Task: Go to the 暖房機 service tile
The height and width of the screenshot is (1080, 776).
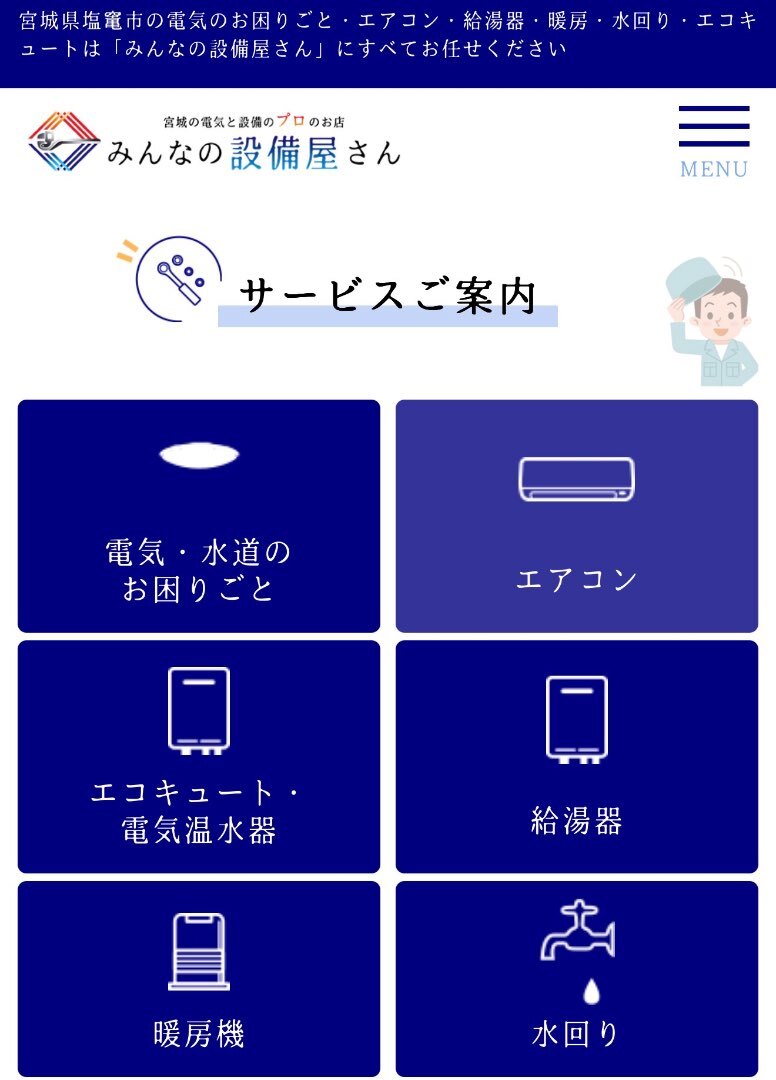Action: (199, 978)
